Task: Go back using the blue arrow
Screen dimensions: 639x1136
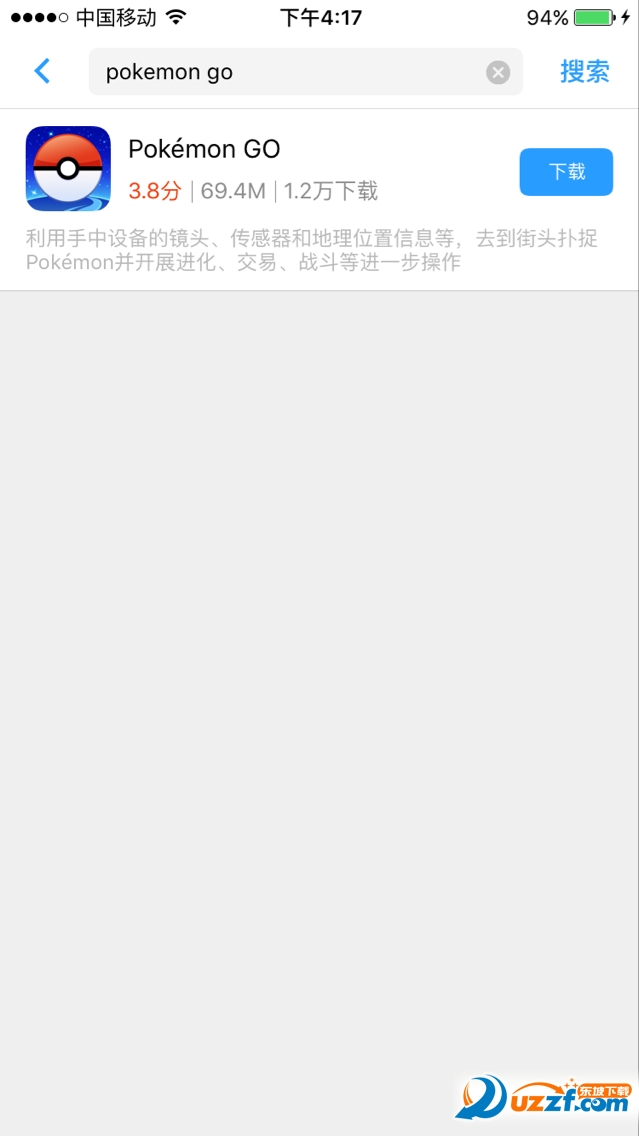Action: (x=42, y=71)
